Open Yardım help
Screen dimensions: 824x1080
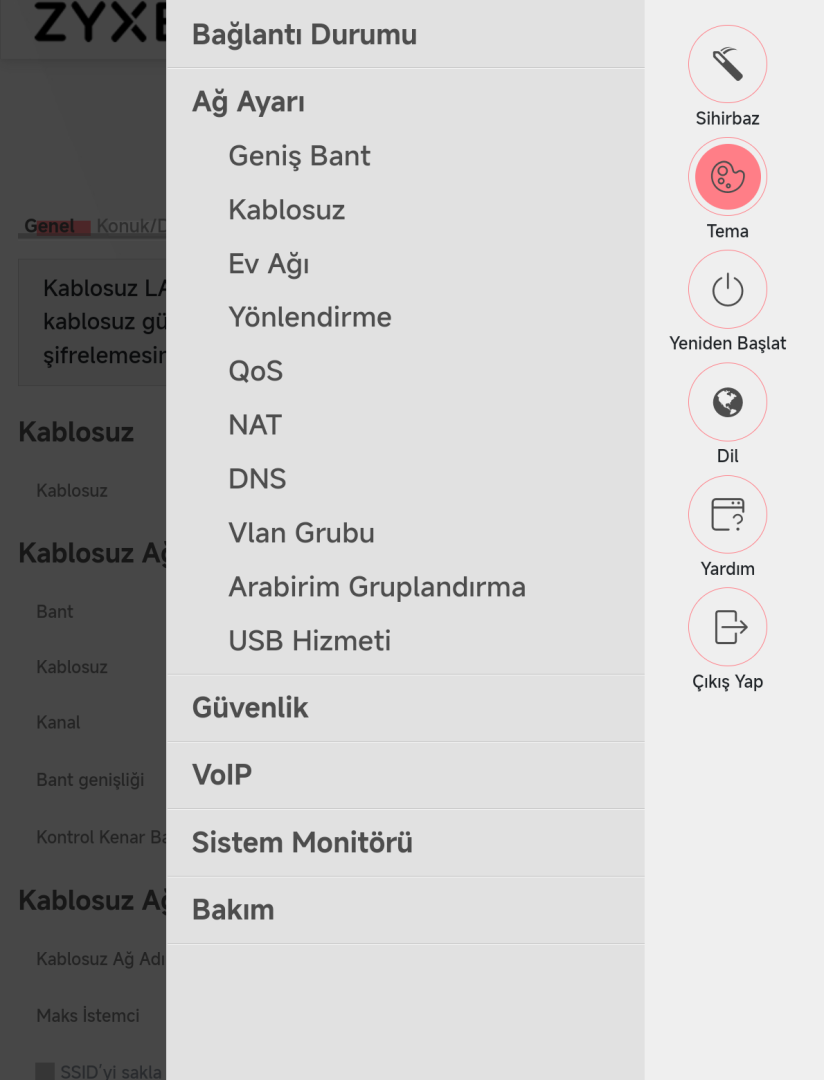(727, 515)
